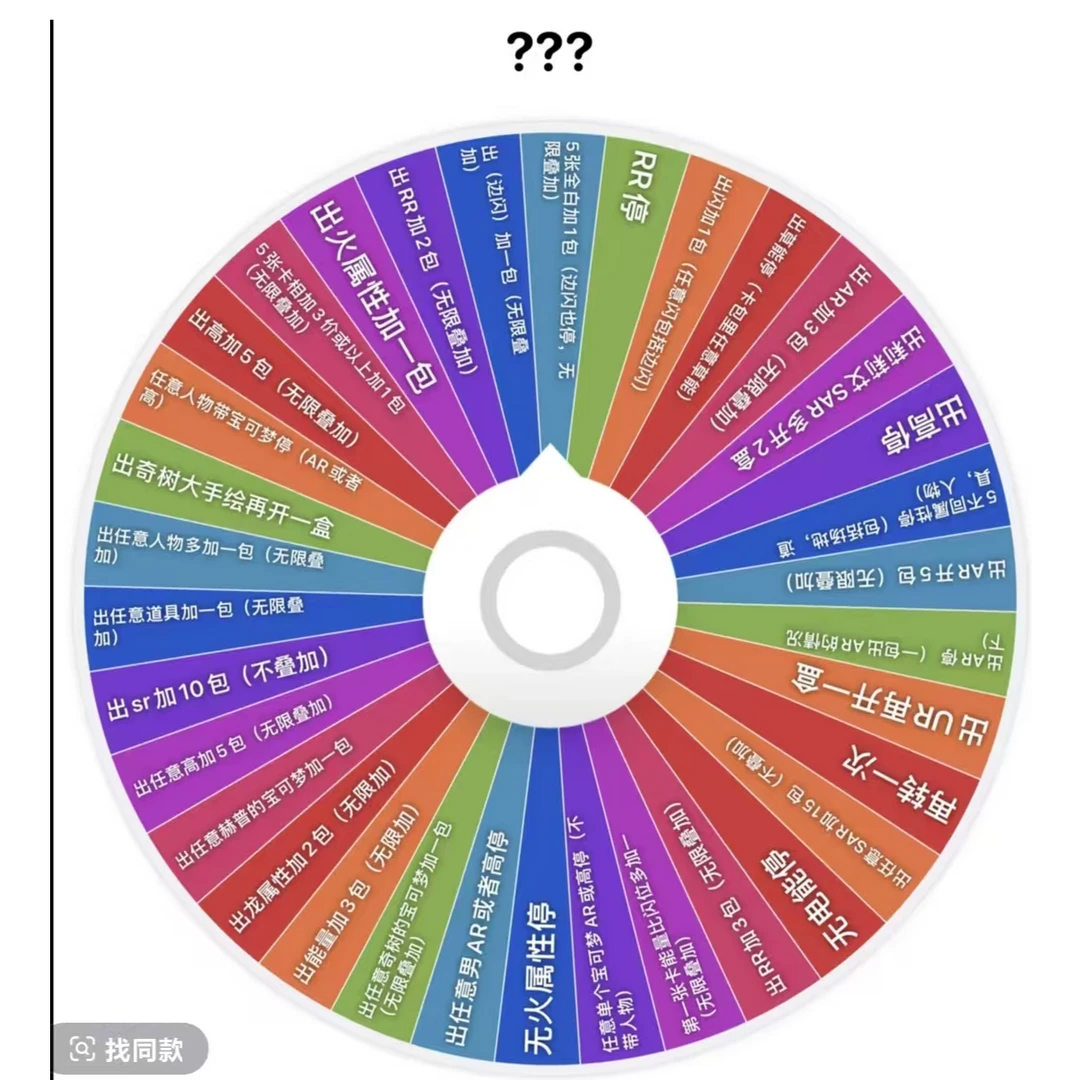The width and height of the screenshot is (1080, 1080).
Task: Tap the 找同款 find-similar button
Action: pos(130,1049)
